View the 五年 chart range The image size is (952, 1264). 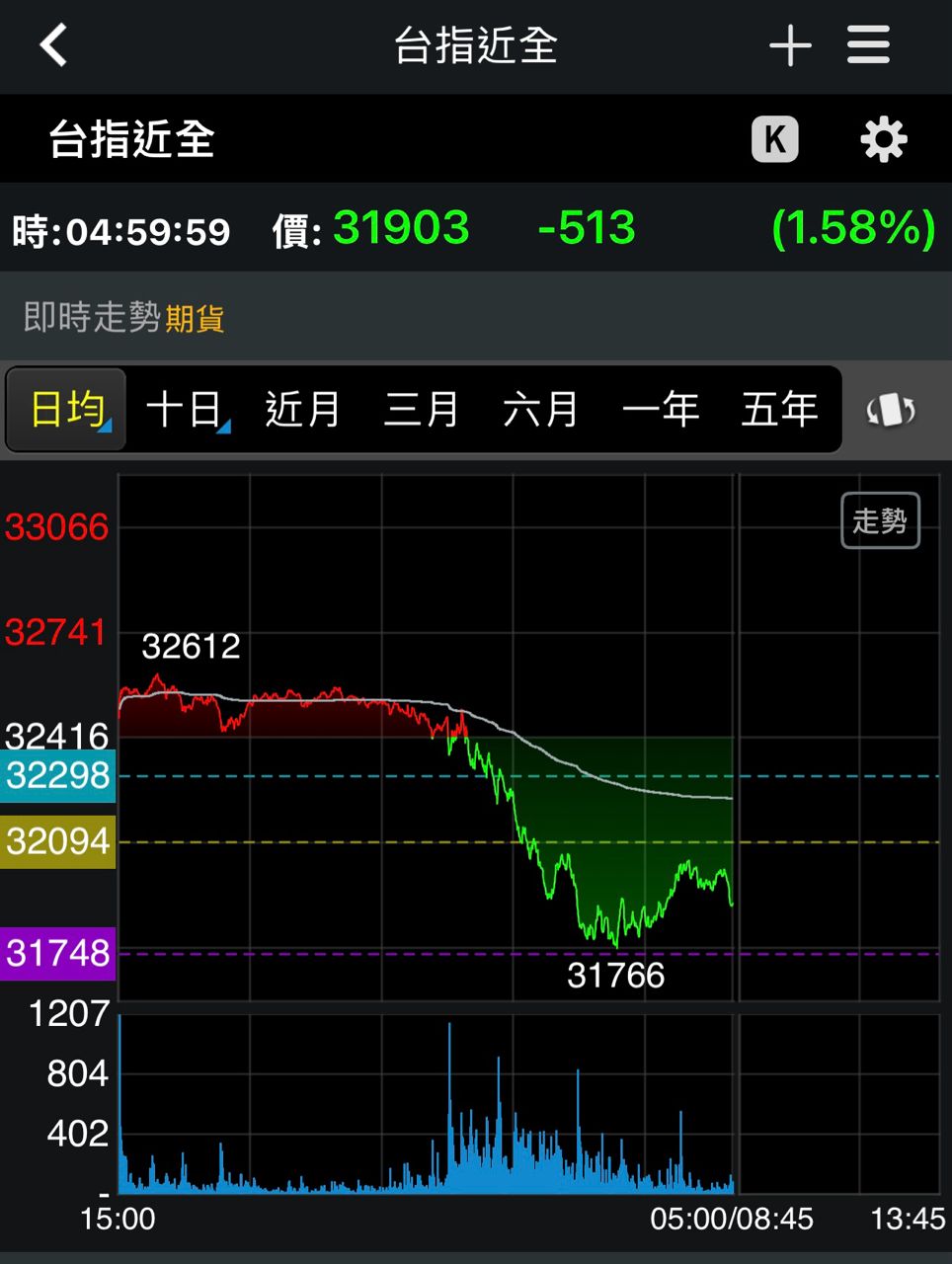(779, 409)
